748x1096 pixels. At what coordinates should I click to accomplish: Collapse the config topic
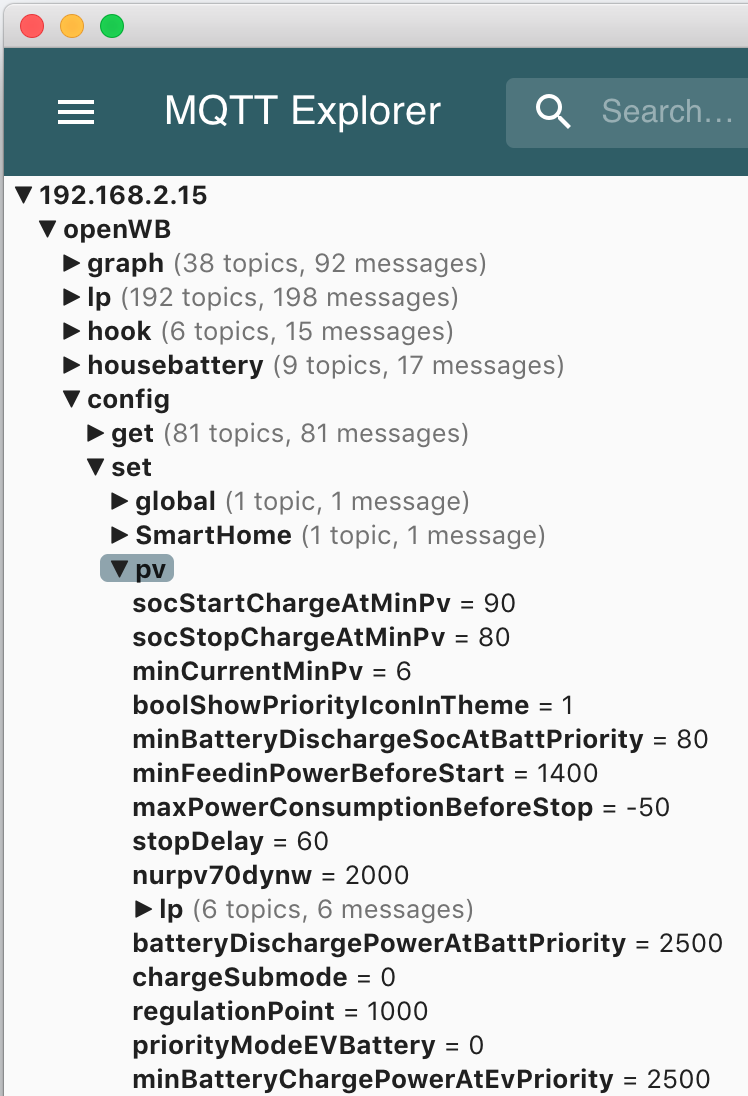(72, 400)
